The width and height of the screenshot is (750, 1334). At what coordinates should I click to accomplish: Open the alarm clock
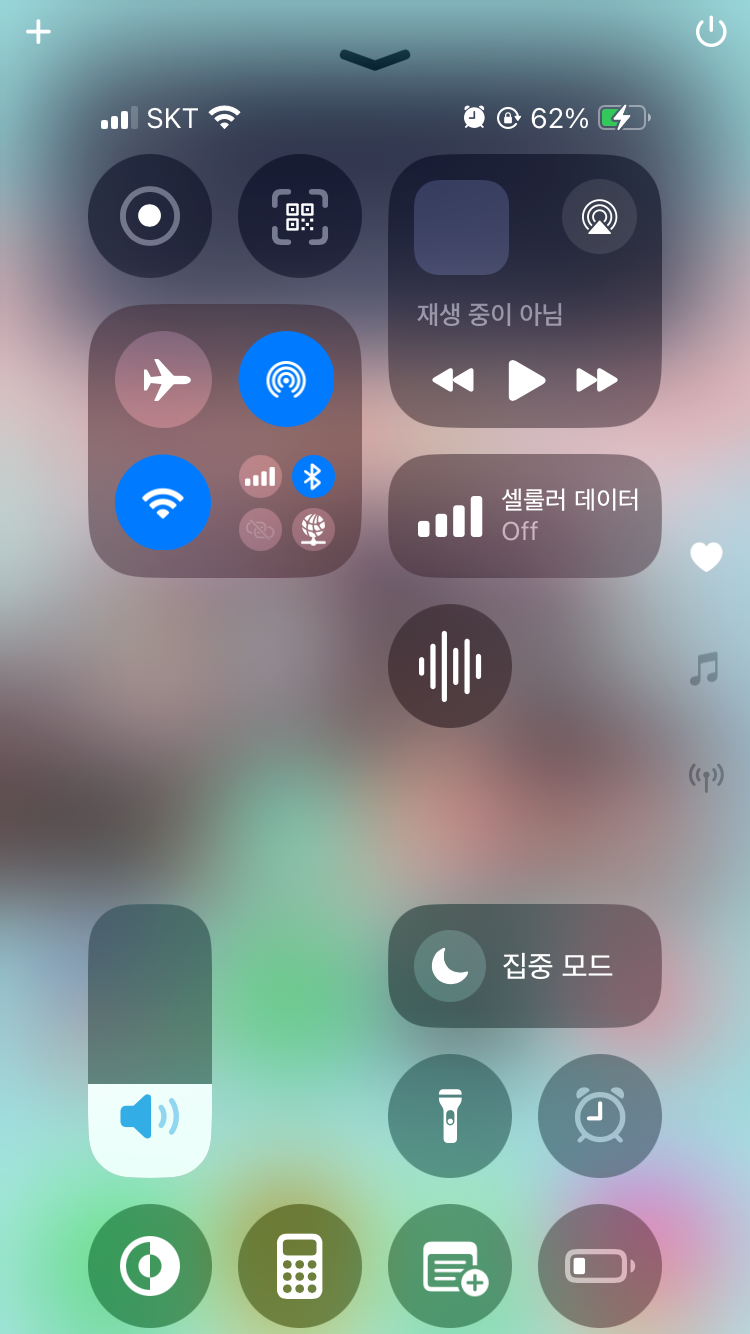pyautogui.click(x=600, y=1116)
